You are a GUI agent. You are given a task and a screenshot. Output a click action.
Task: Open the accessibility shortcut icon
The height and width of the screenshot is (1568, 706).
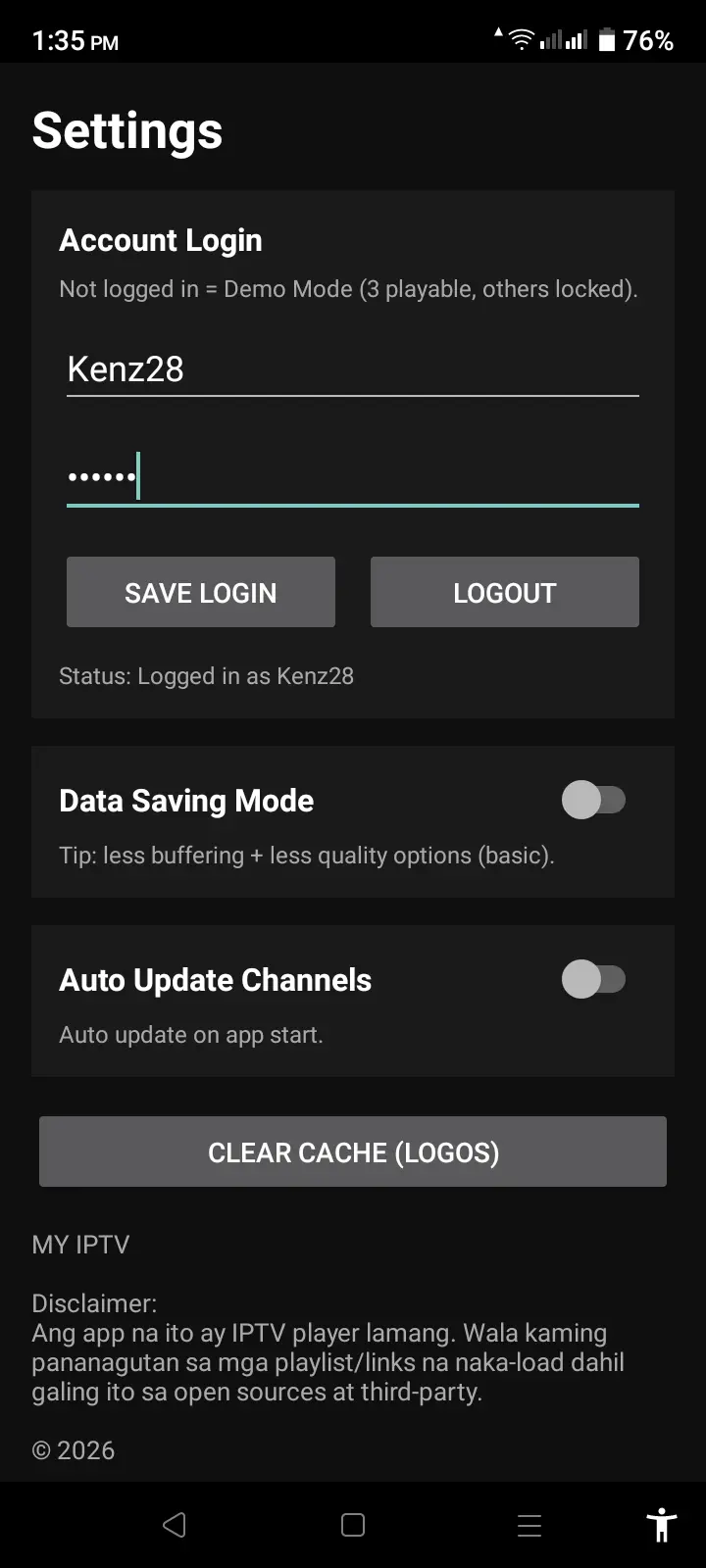[x=662, y=1525]
